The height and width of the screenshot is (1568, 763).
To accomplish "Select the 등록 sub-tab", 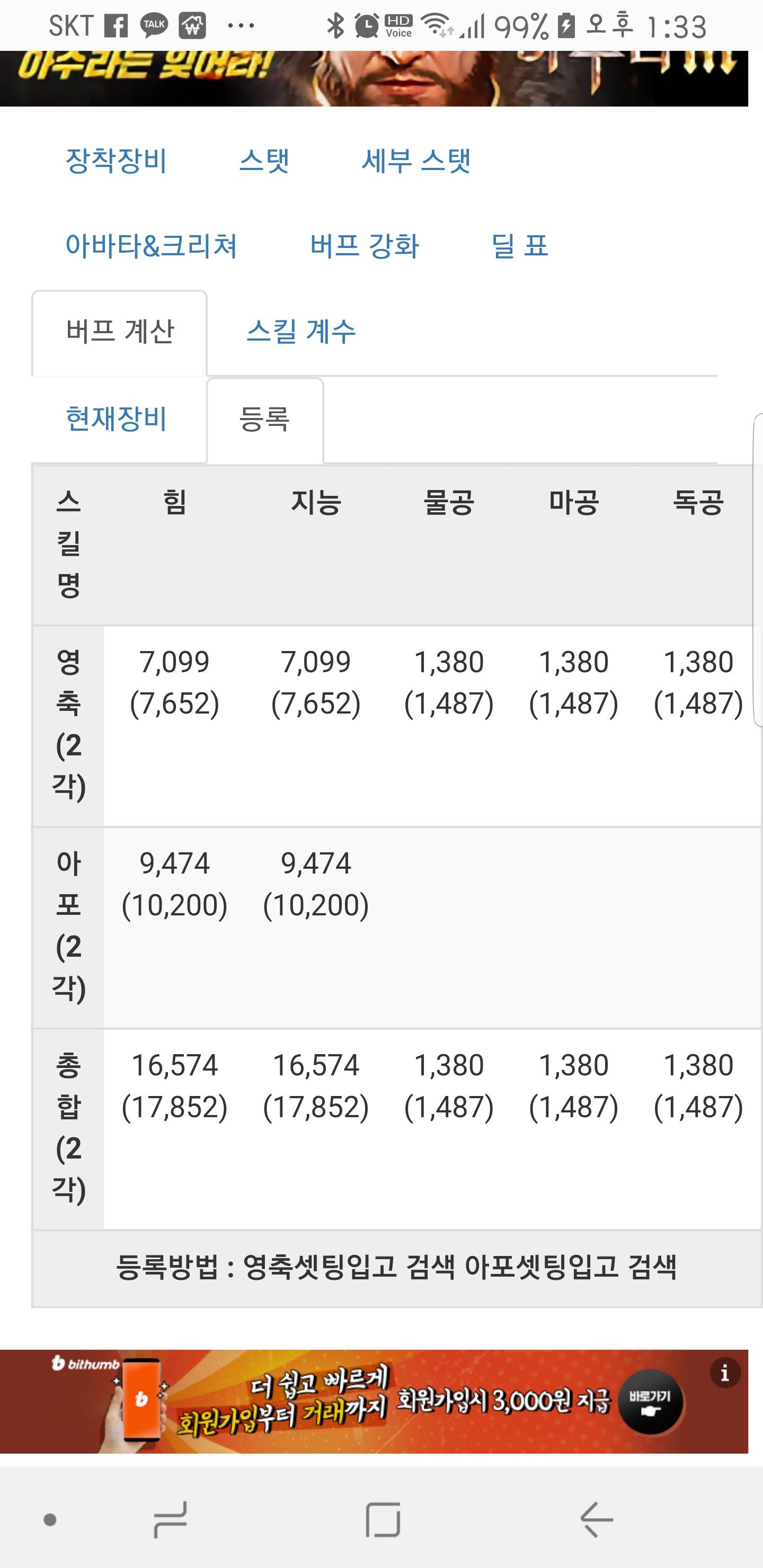I will click(x=264, y=420).
